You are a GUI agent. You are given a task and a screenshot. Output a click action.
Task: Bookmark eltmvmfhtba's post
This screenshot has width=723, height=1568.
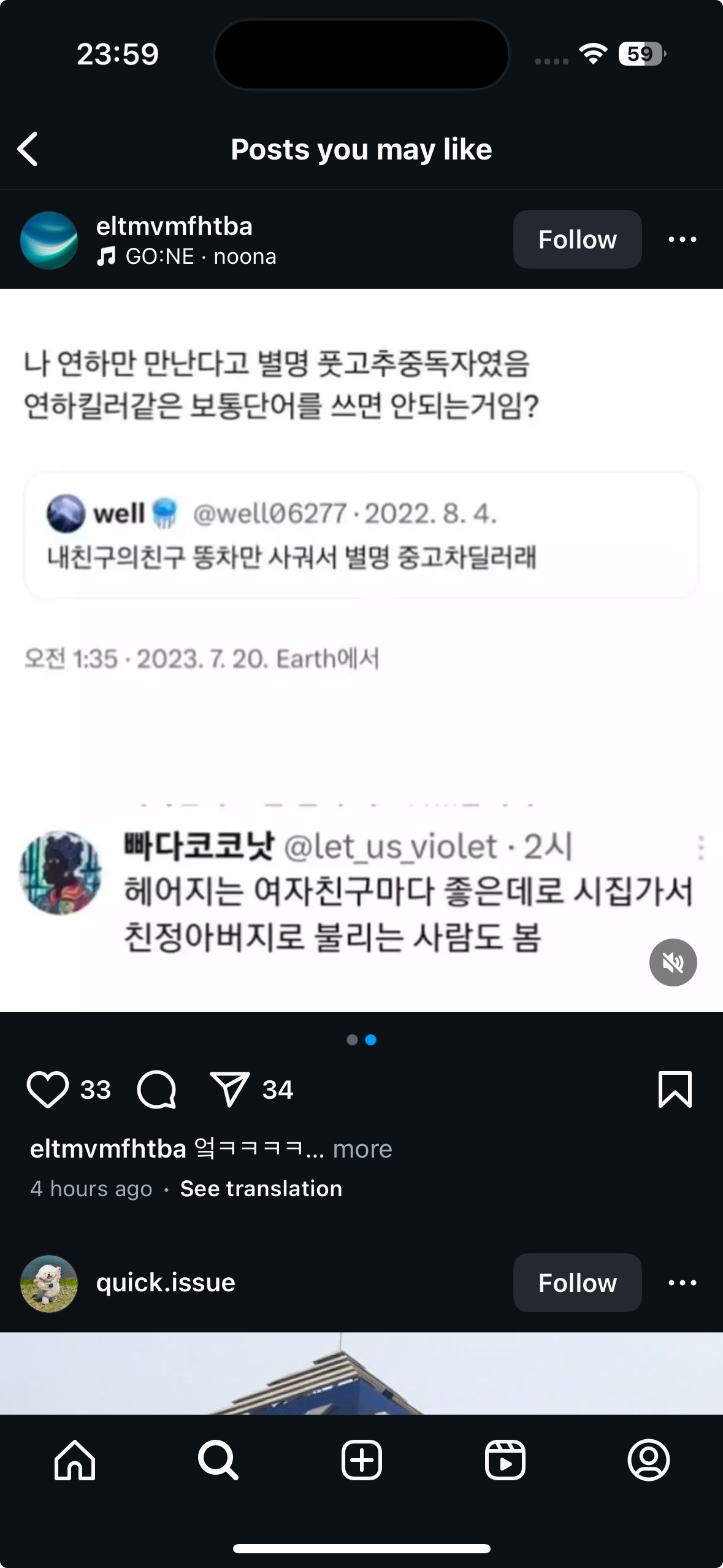(x=675, y=1090)
